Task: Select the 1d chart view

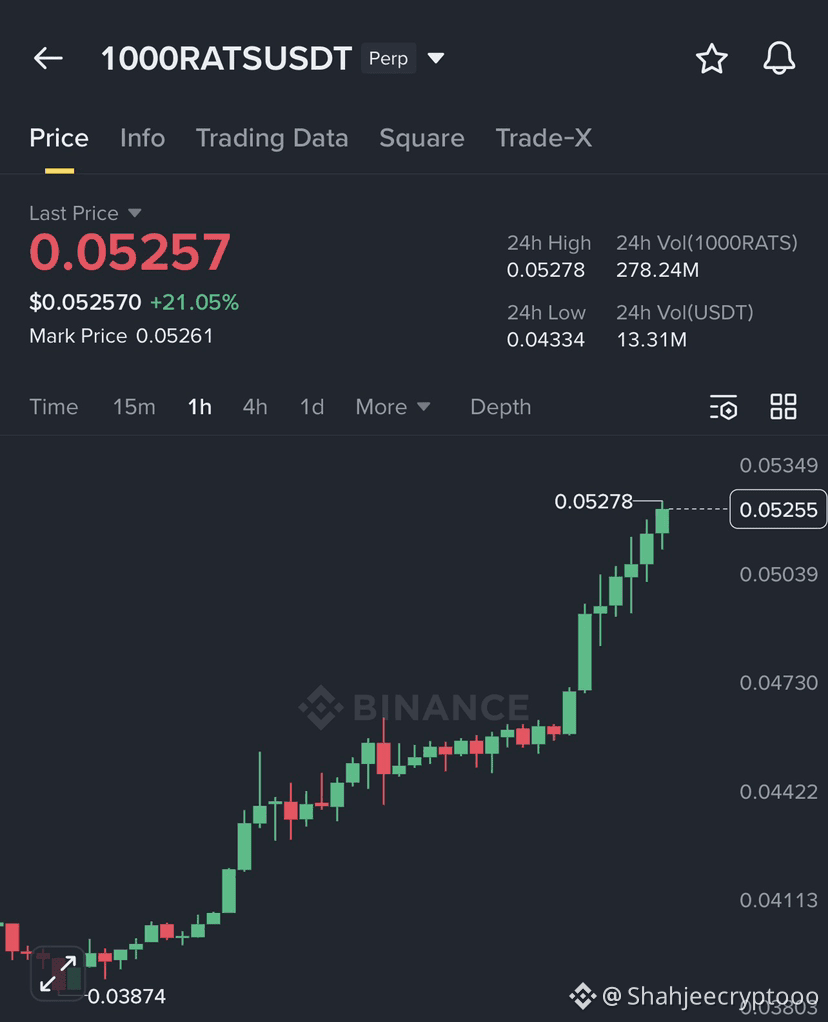Action: click(311, 407)
